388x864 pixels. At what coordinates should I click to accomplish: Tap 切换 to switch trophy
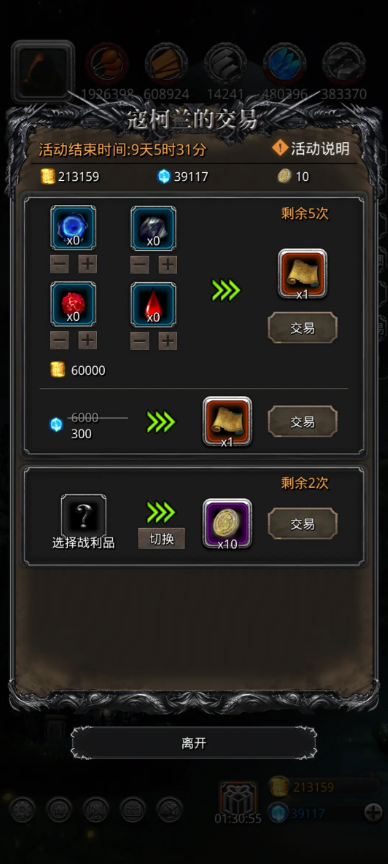(161, 538)
